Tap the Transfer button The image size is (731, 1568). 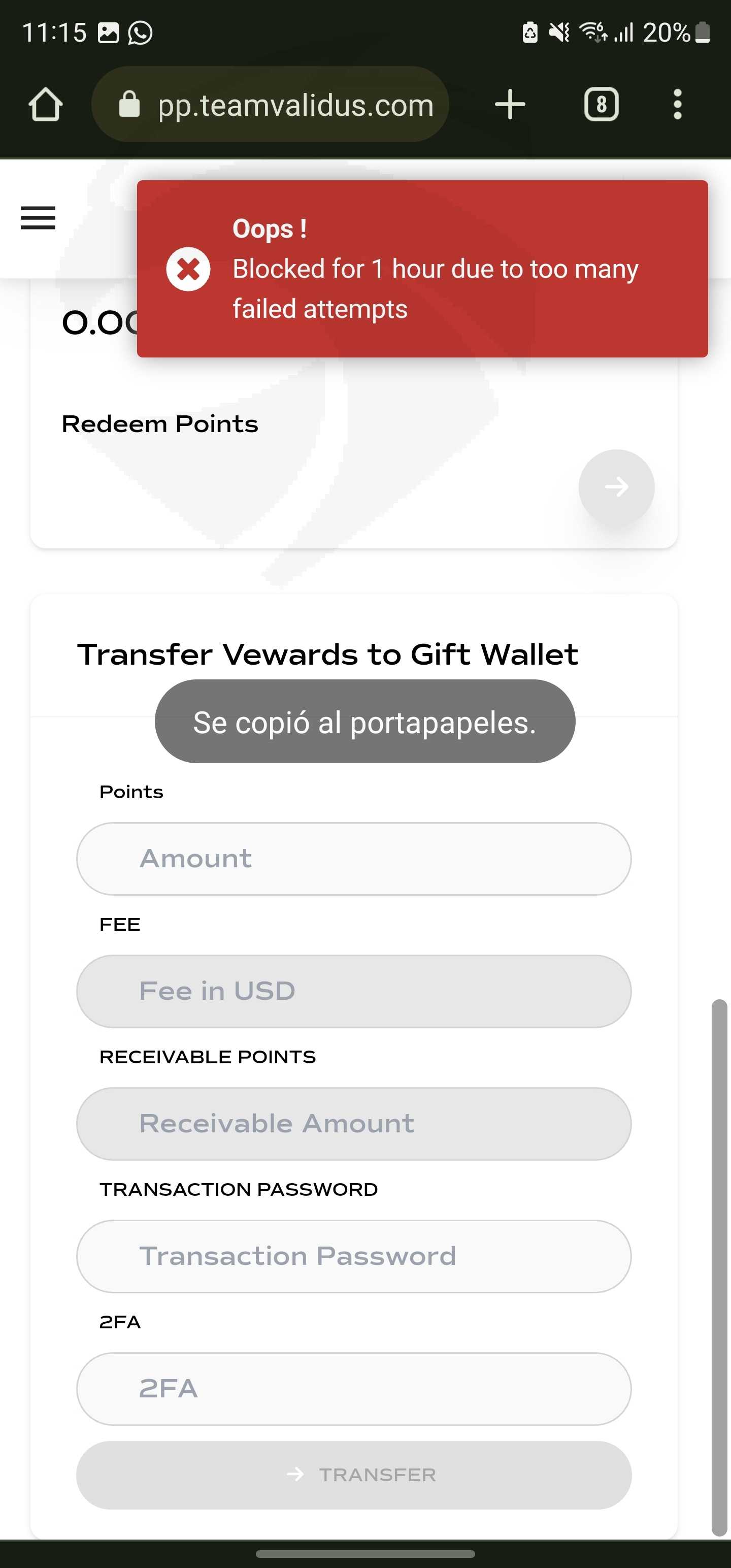point(354,1475)
